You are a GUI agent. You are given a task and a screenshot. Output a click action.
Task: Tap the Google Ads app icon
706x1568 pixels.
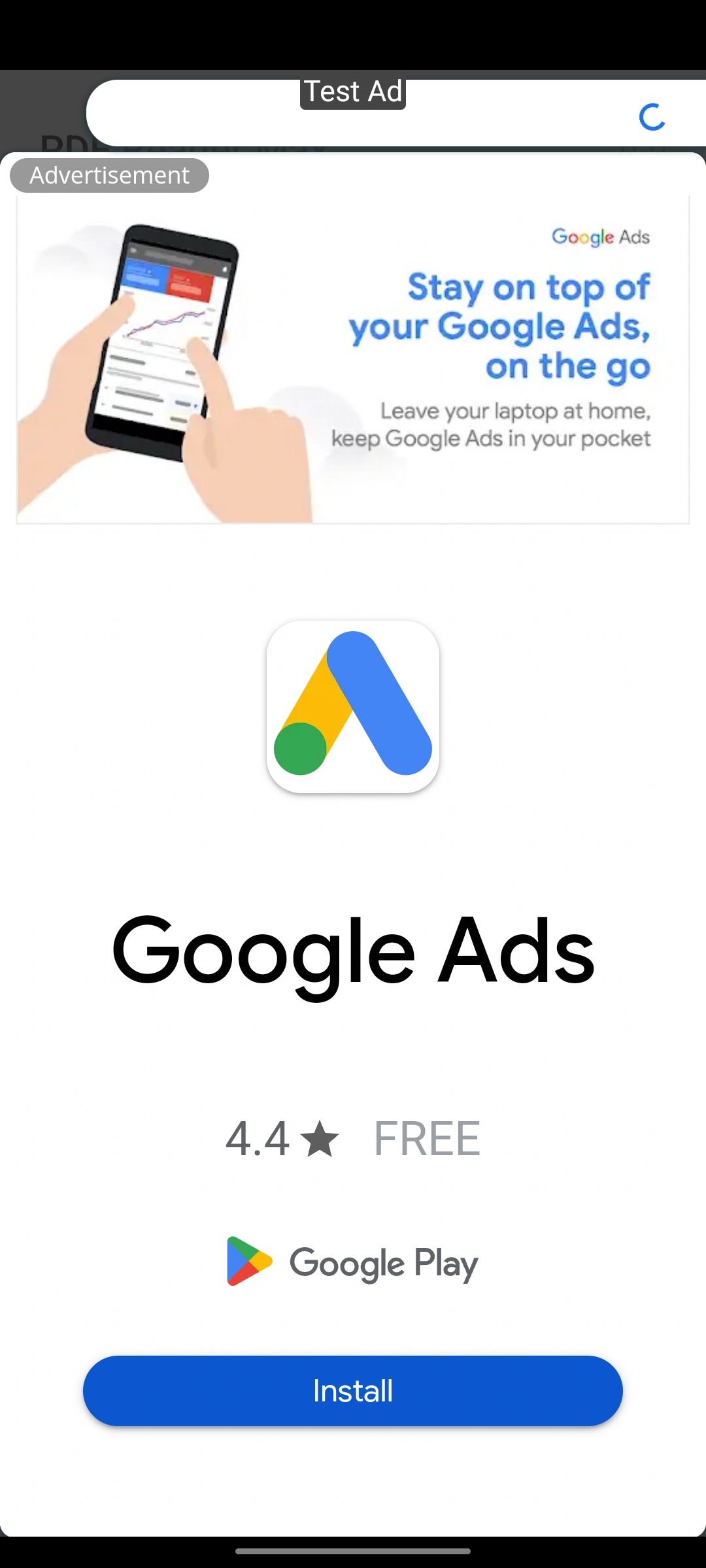tap(352, 706)
